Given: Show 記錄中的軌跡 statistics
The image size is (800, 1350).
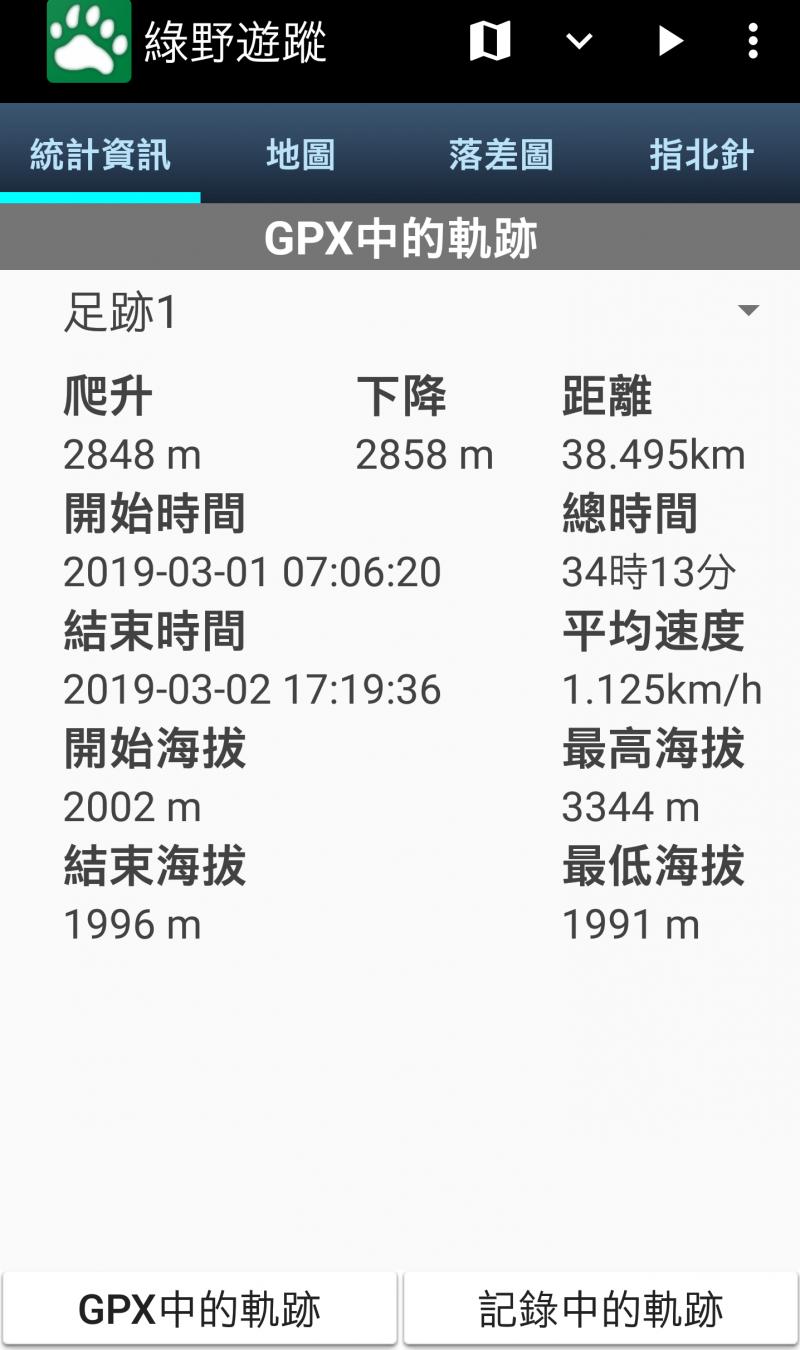Looking at the screenshot, I should click(600, 1308).
